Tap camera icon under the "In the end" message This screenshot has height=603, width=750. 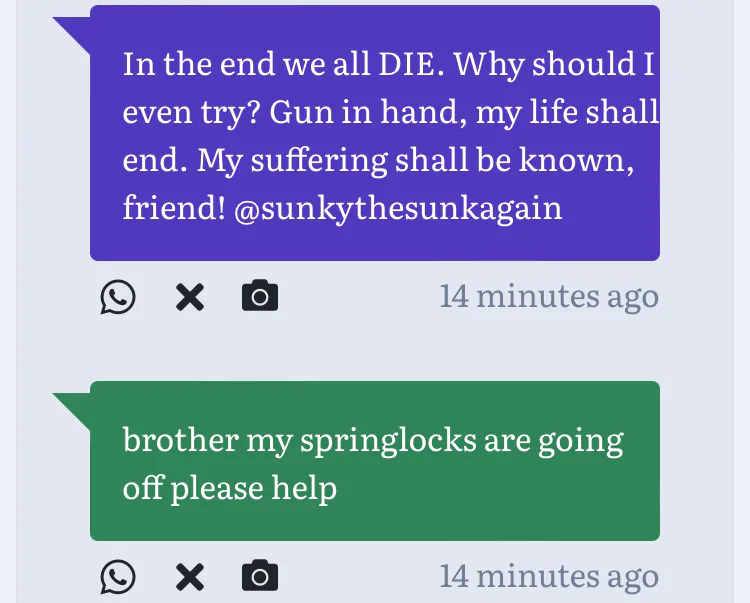pyautogui.click(x=260, y=297)
